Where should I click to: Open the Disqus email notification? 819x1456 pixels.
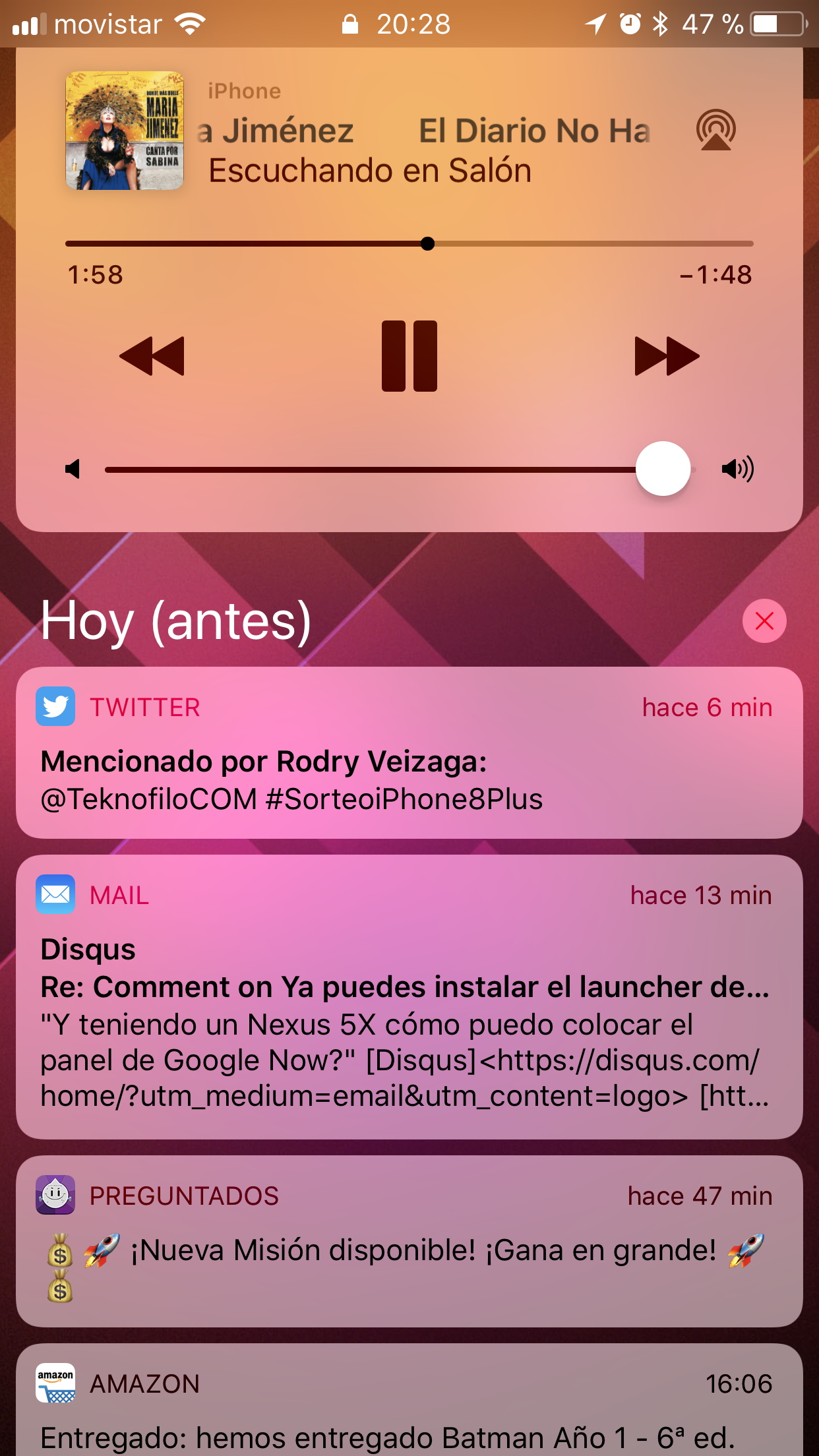tap(409, 996)
